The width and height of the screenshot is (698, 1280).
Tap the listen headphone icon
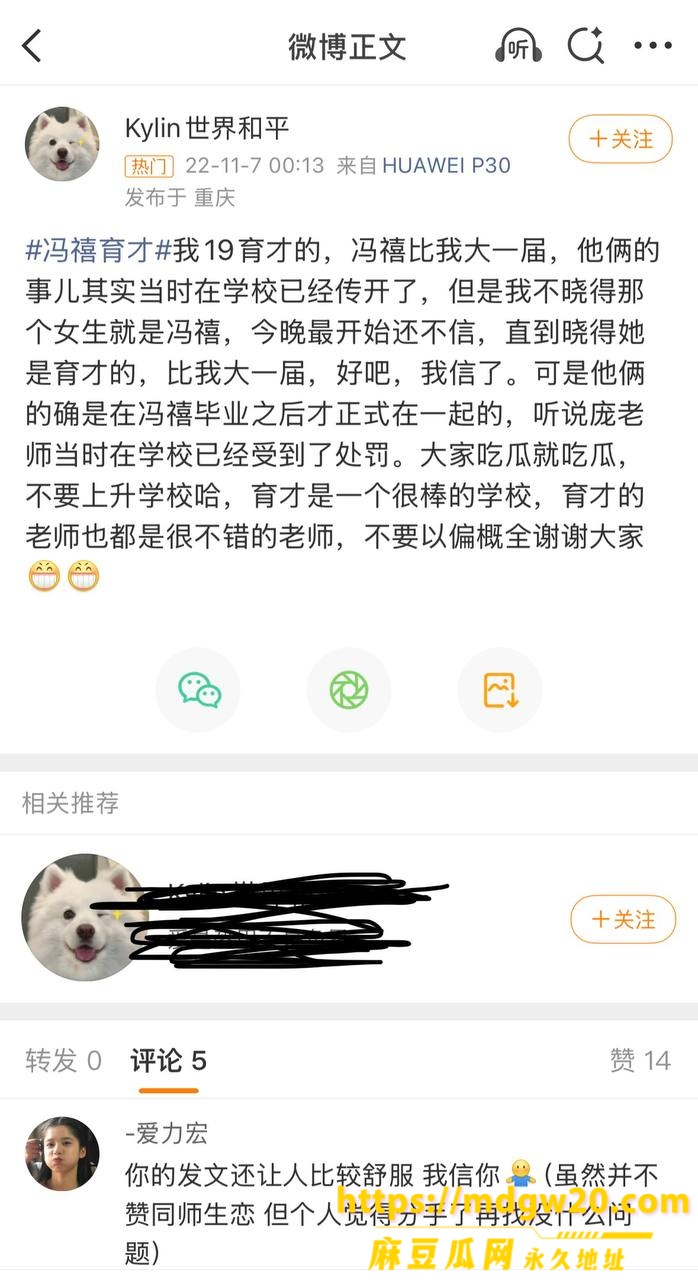pyautogui.click(x=517, y=46)
